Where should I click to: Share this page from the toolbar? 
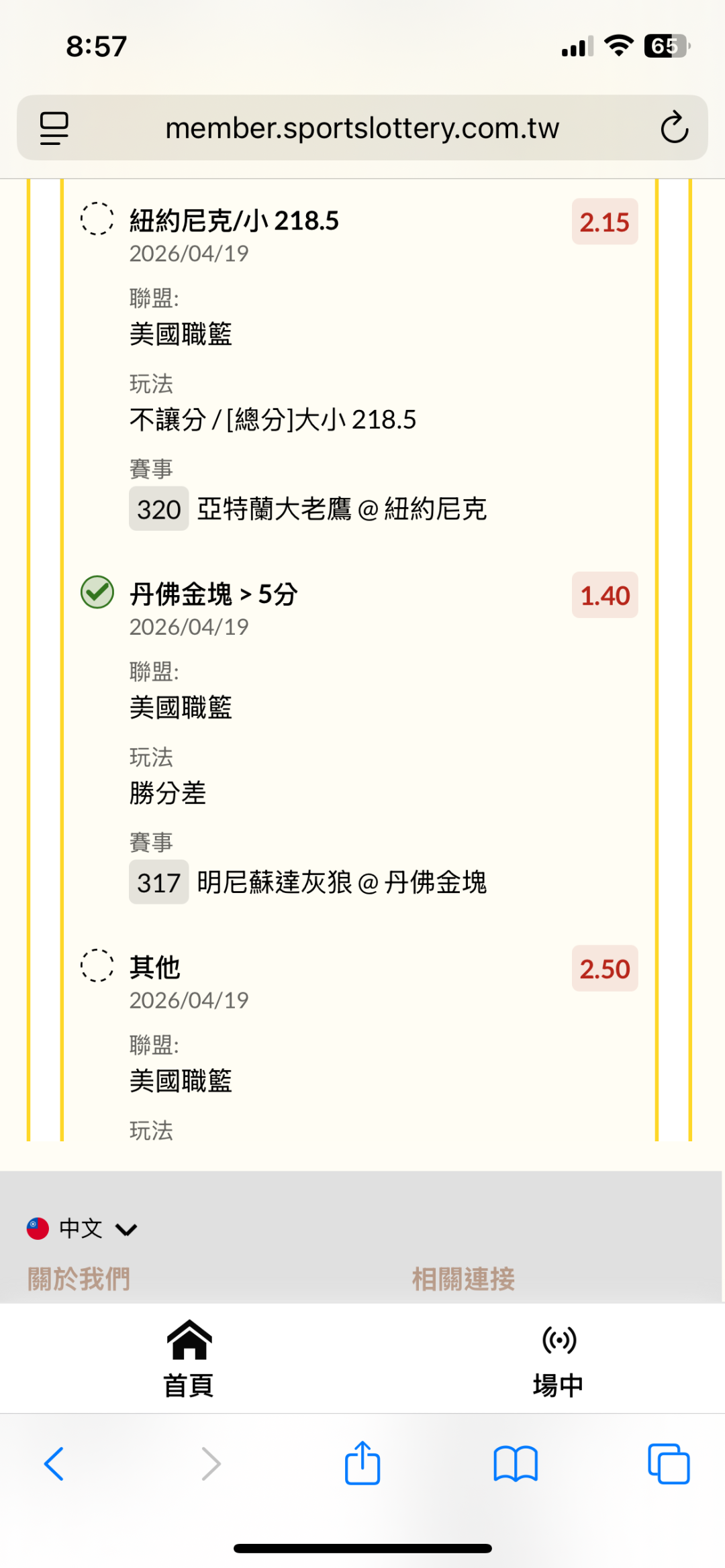tap(362, 1463)
